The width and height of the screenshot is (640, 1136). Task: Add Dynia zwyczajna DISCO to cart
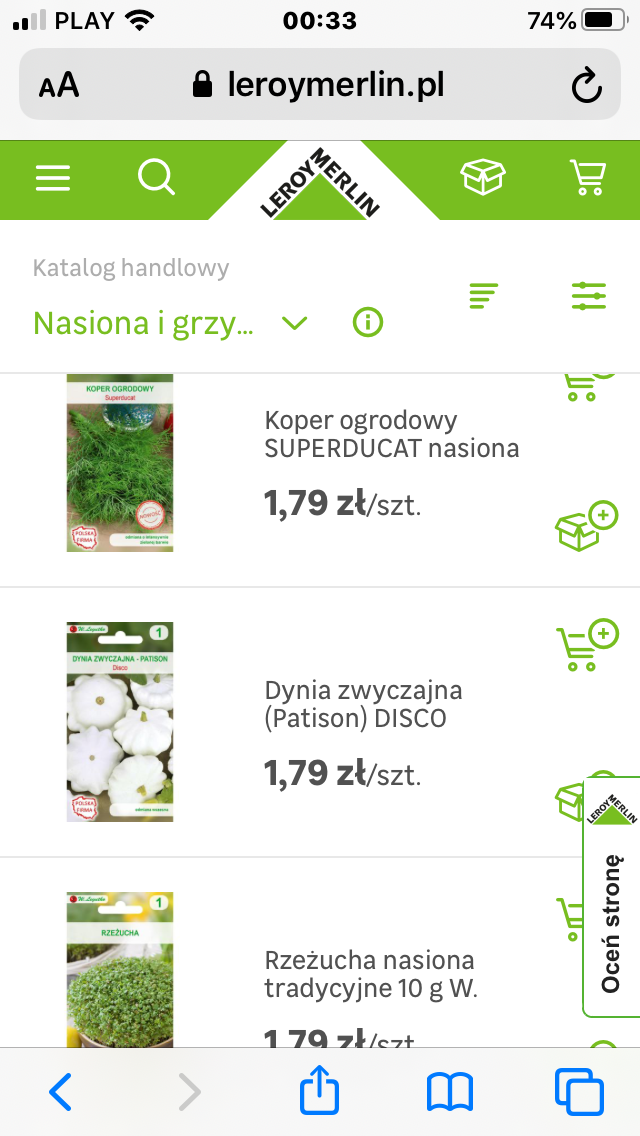point(586,645)
